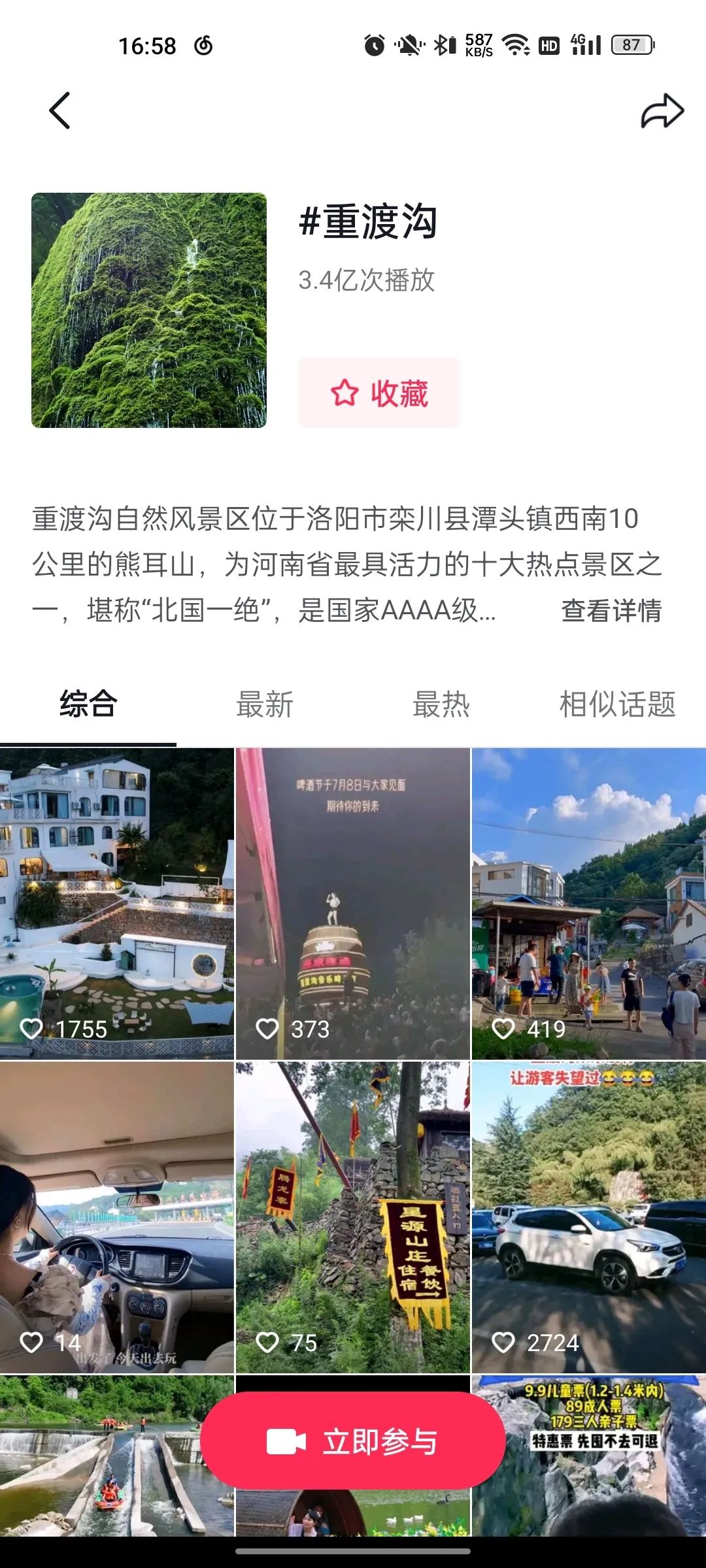View the driving video with 14 likes

pos(117,1217)
